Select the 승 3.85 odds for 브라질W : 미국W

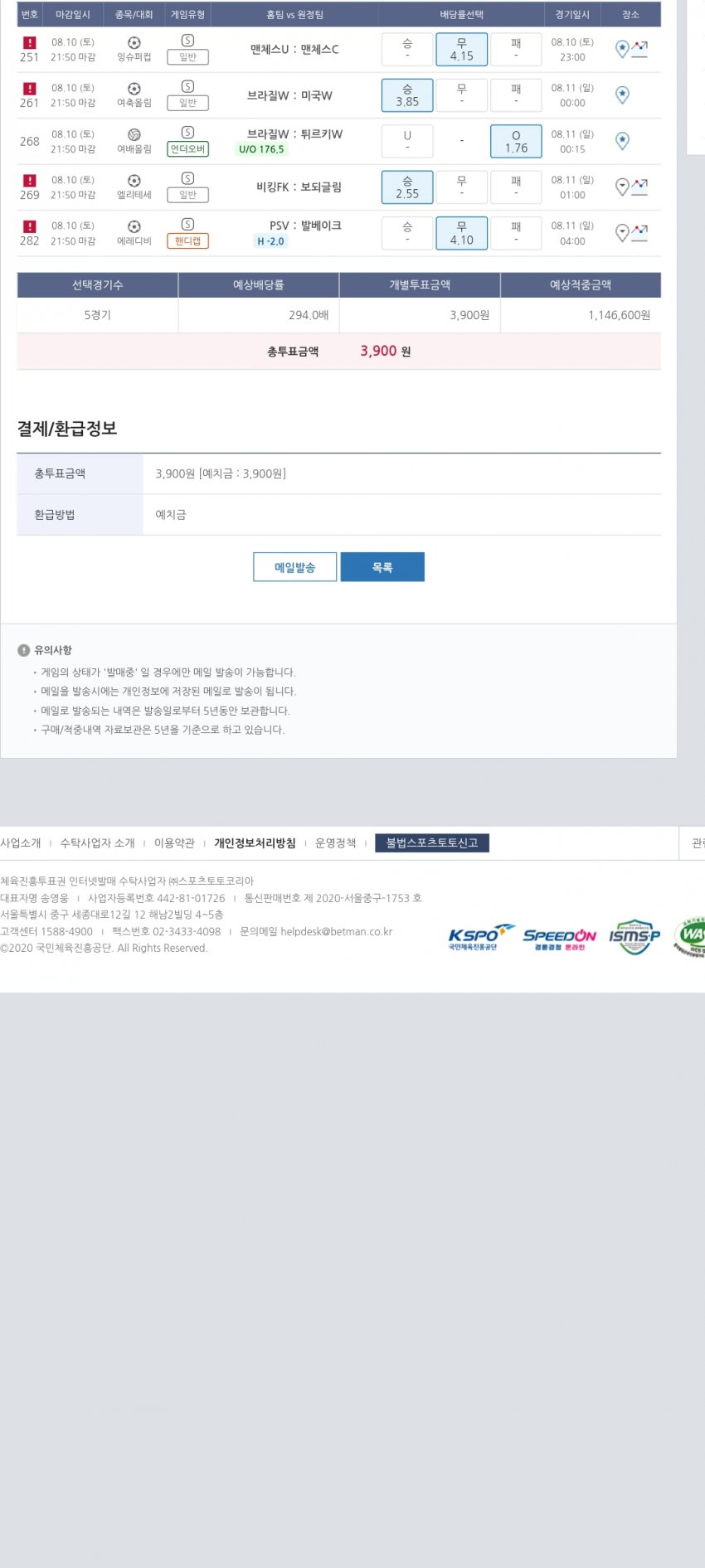(407, 95)
